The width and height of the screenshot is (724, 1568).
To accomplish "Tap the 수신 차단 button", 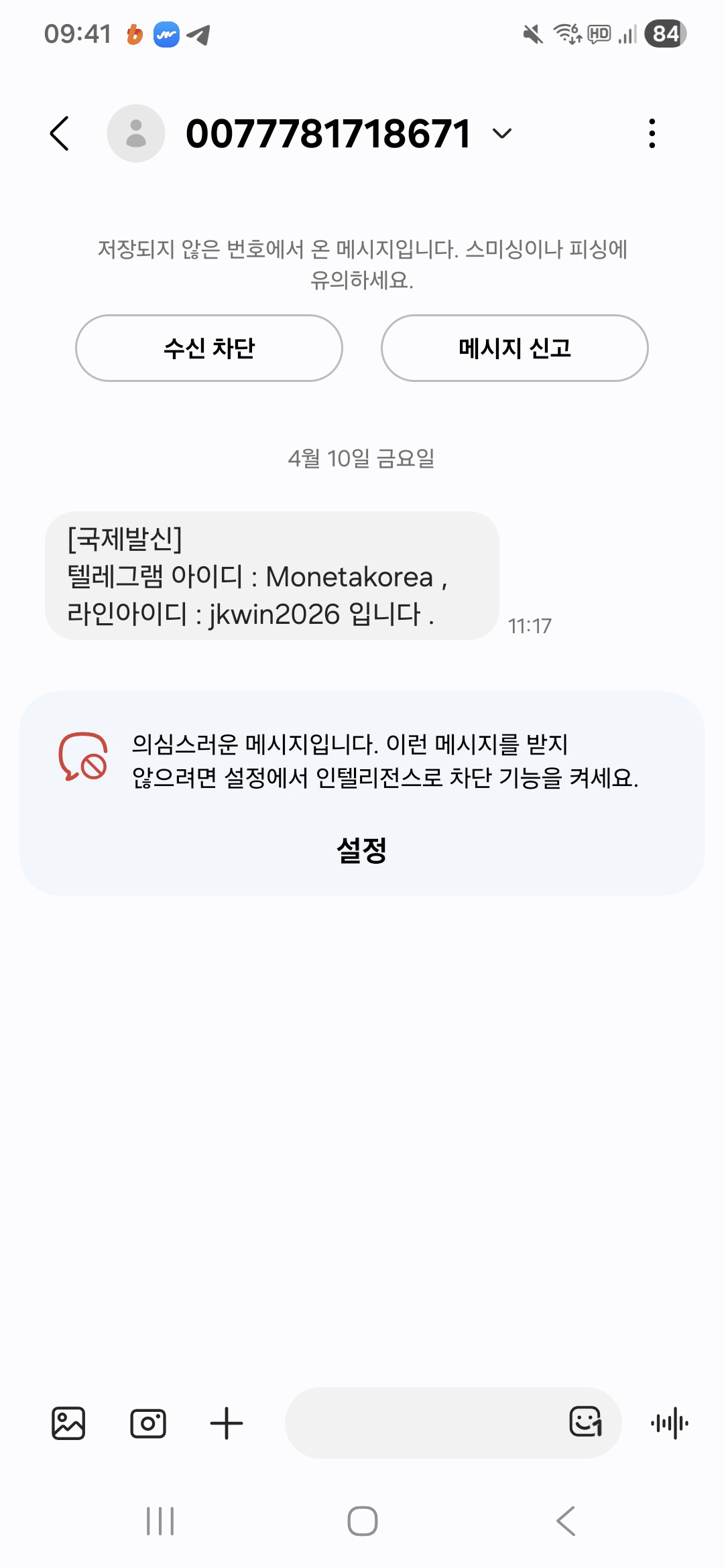I will coord(209,348).
